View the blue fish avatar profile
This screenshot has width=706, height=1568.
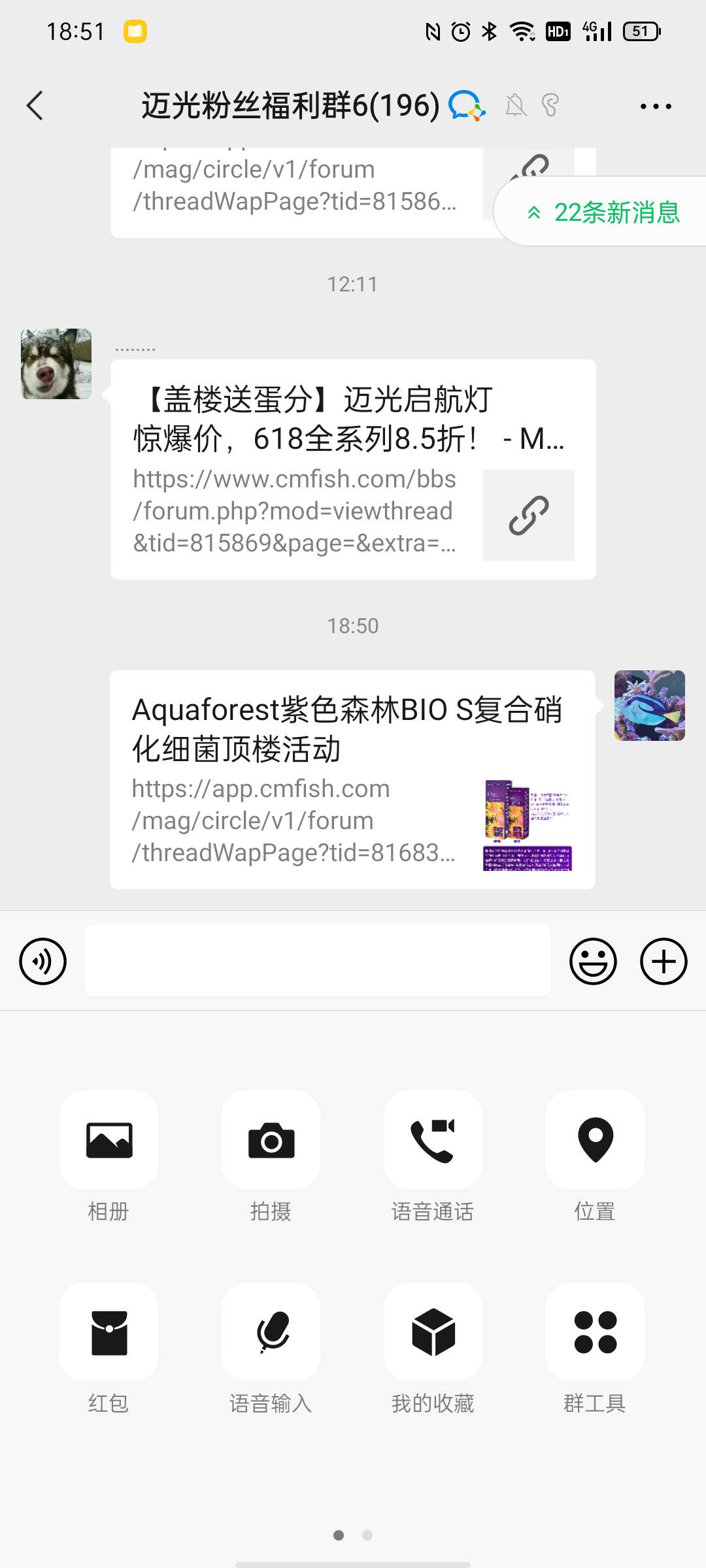[x=649, y=706]
